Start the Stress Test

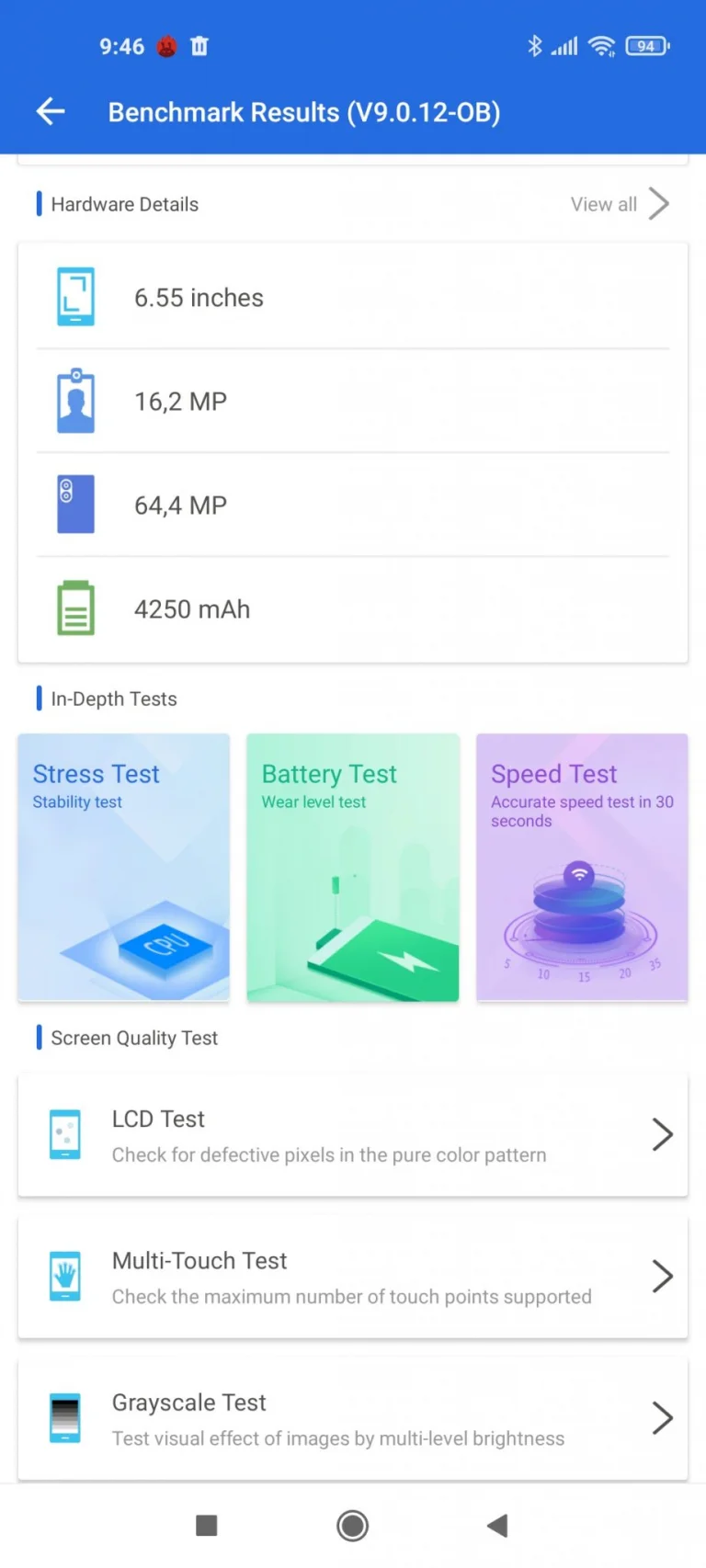tap(123, 867)
